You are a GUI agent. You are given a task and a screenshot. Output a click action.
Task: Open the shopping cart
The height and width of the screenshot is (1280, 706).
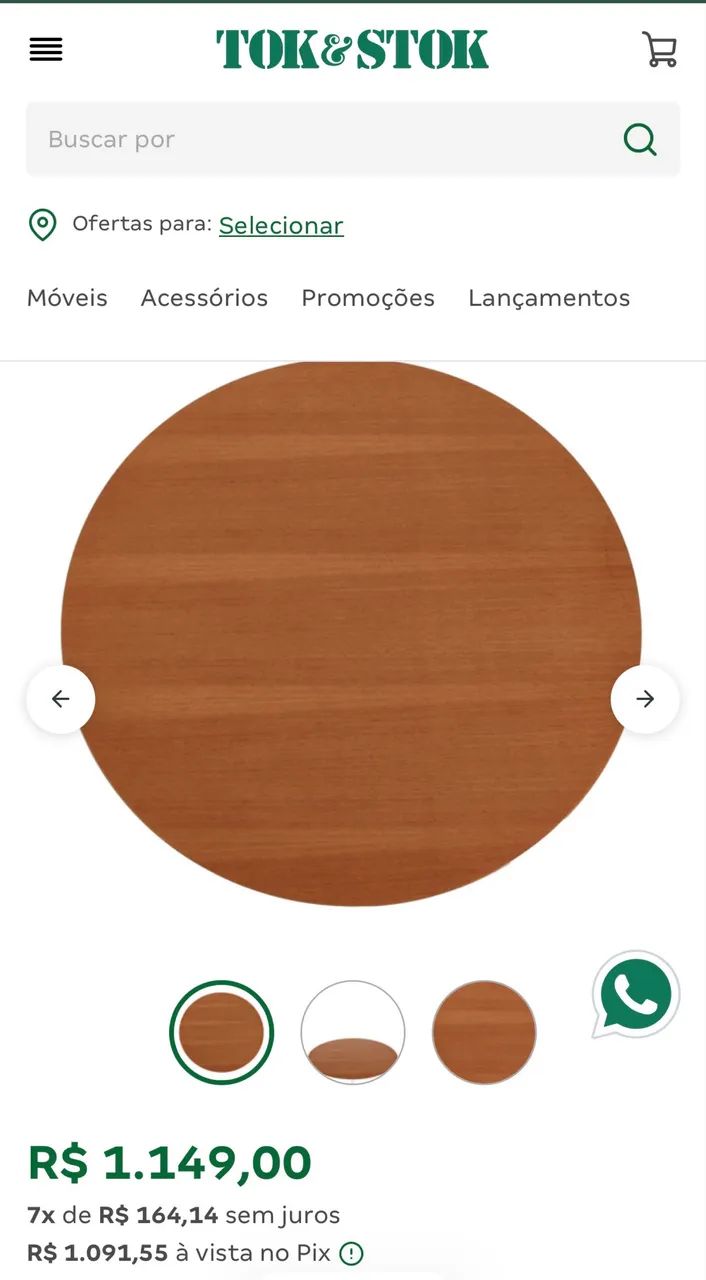point(659,49)
